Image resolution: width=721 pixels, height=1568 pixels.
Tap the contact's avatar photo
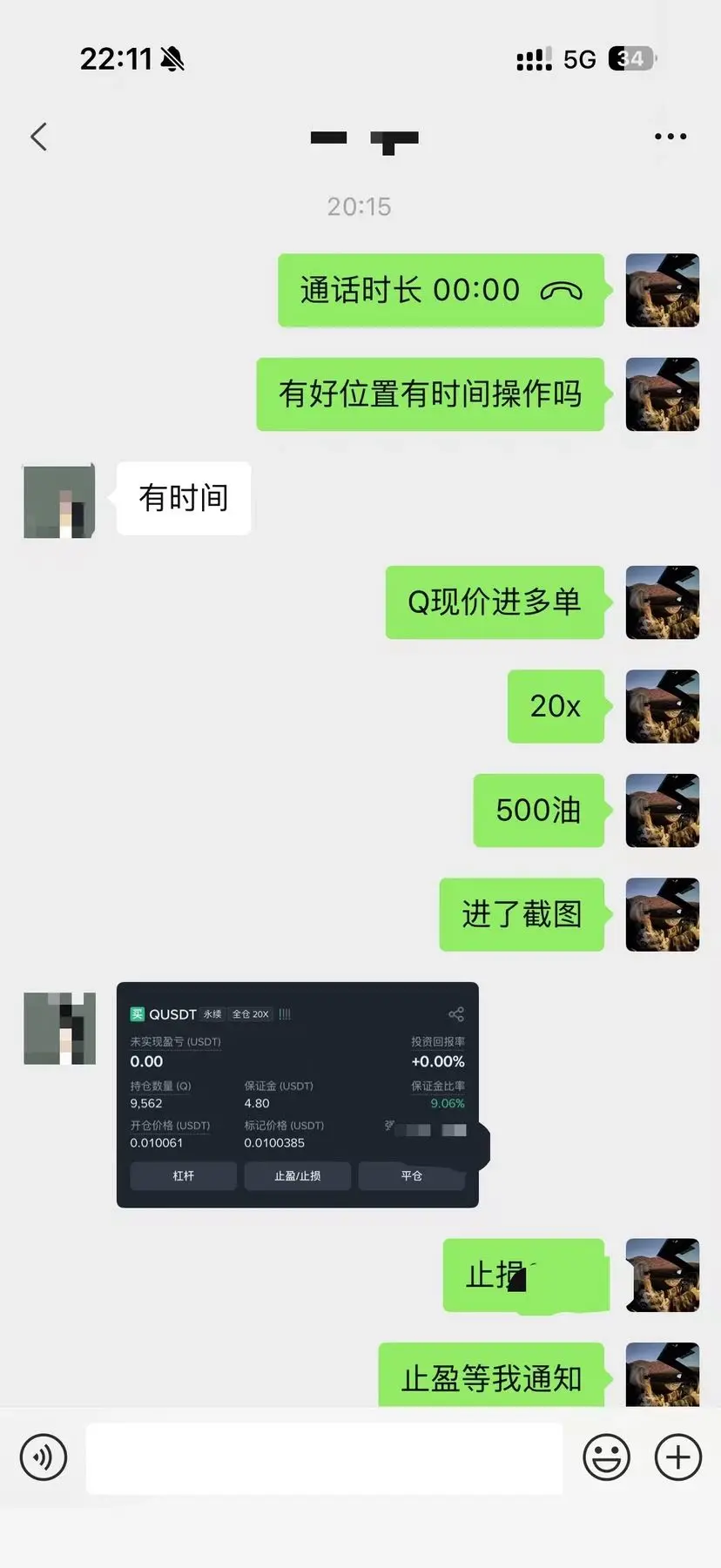coord(58,500)
